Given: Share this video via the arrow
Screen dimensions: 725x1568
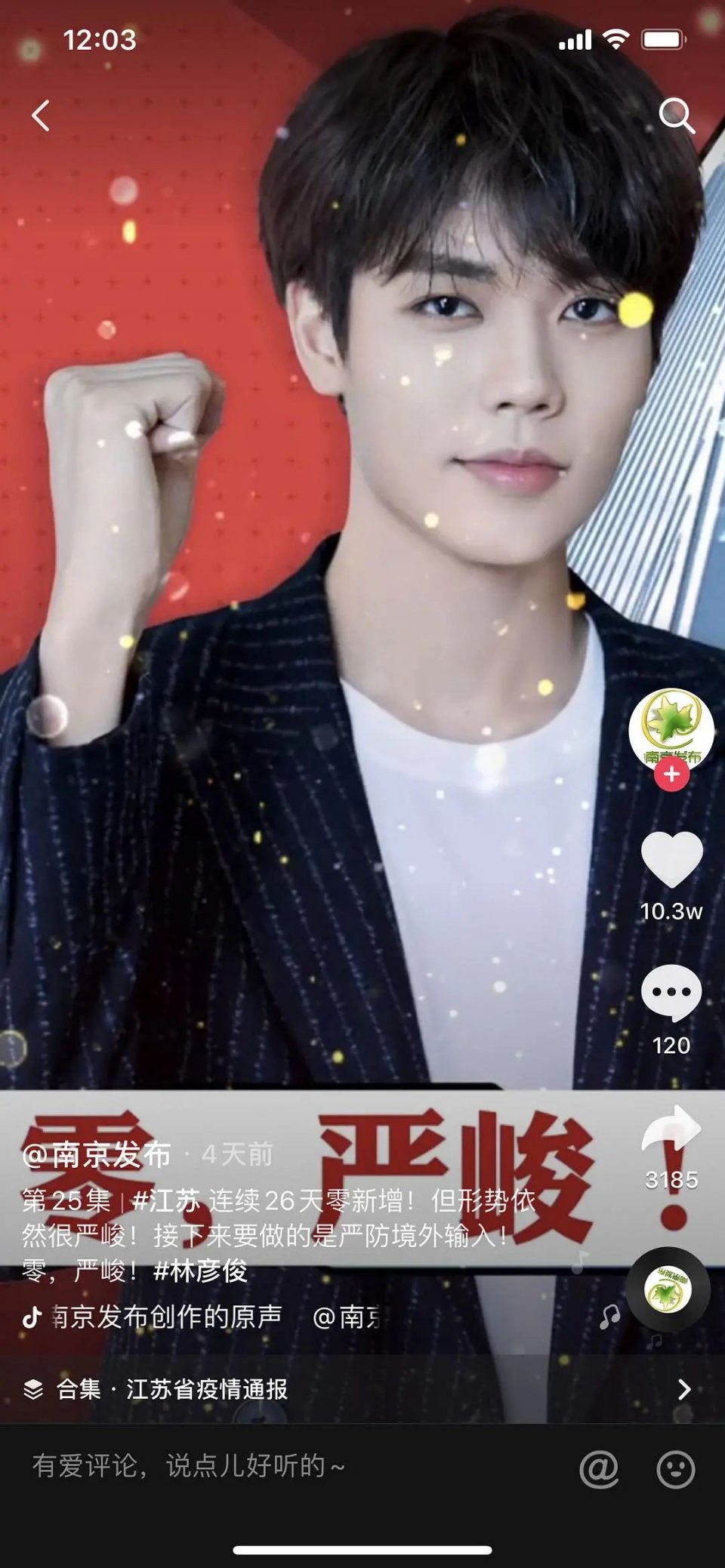Looking at the screenshot, I should click(x=671, y=1128).
